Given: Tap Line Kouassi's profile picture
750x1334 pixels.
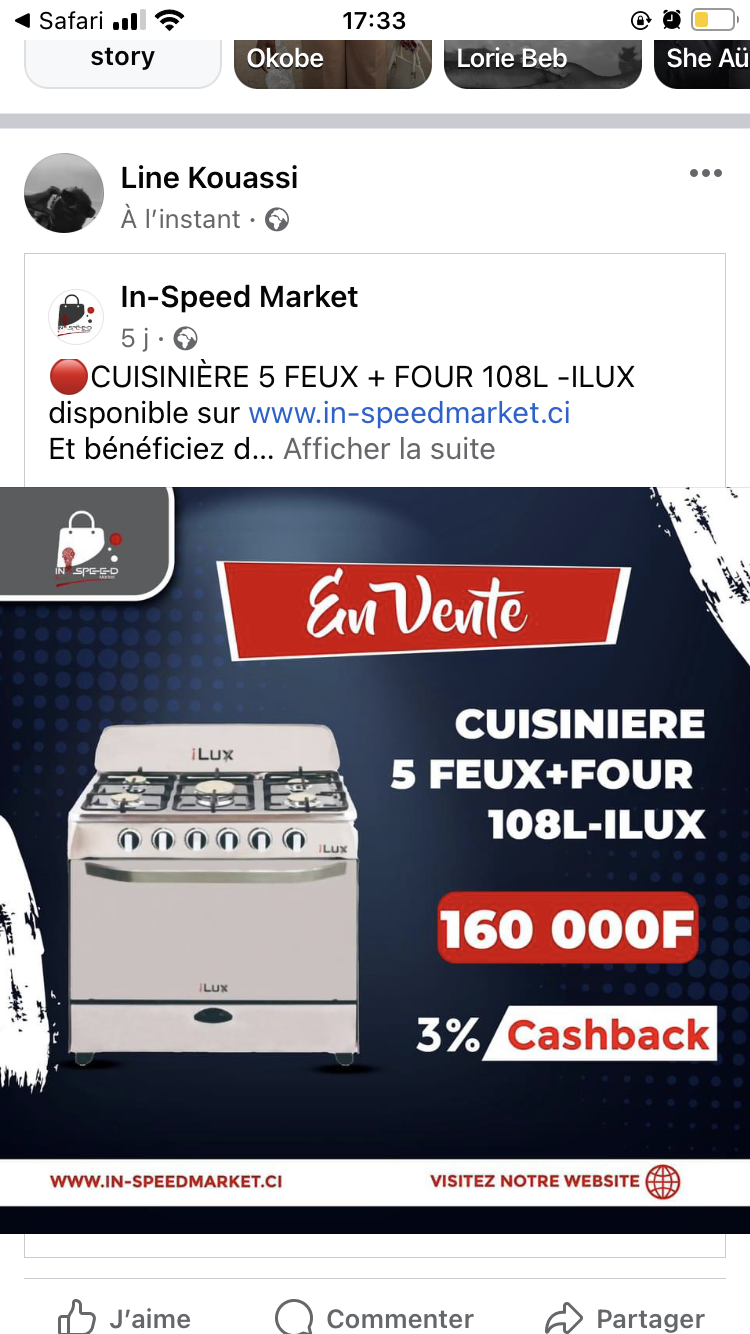Looking at the screenshot, I should 64,193.
